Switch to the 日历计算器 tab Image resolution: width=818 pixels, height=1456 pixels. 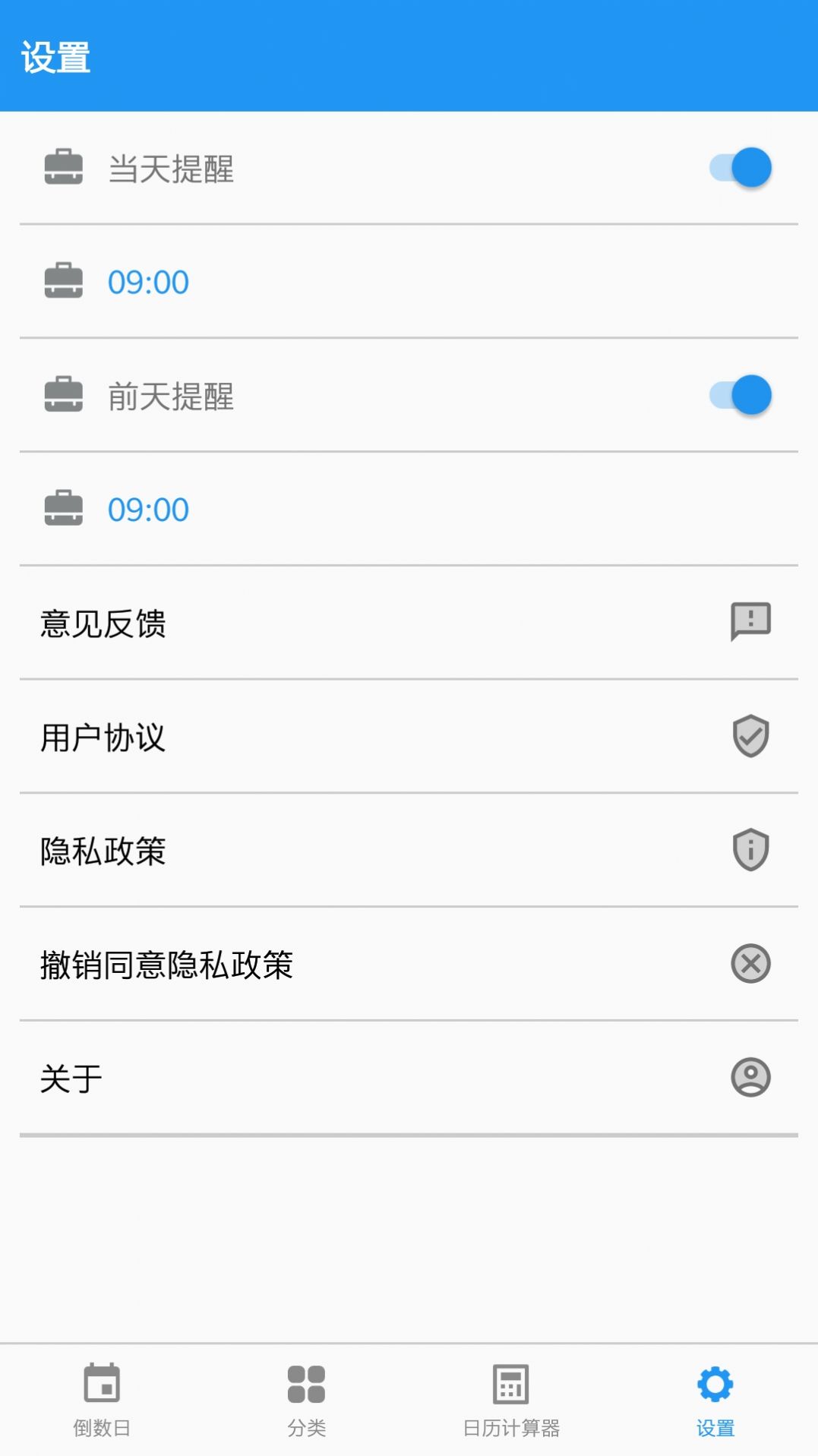(x=511, y=1401)
